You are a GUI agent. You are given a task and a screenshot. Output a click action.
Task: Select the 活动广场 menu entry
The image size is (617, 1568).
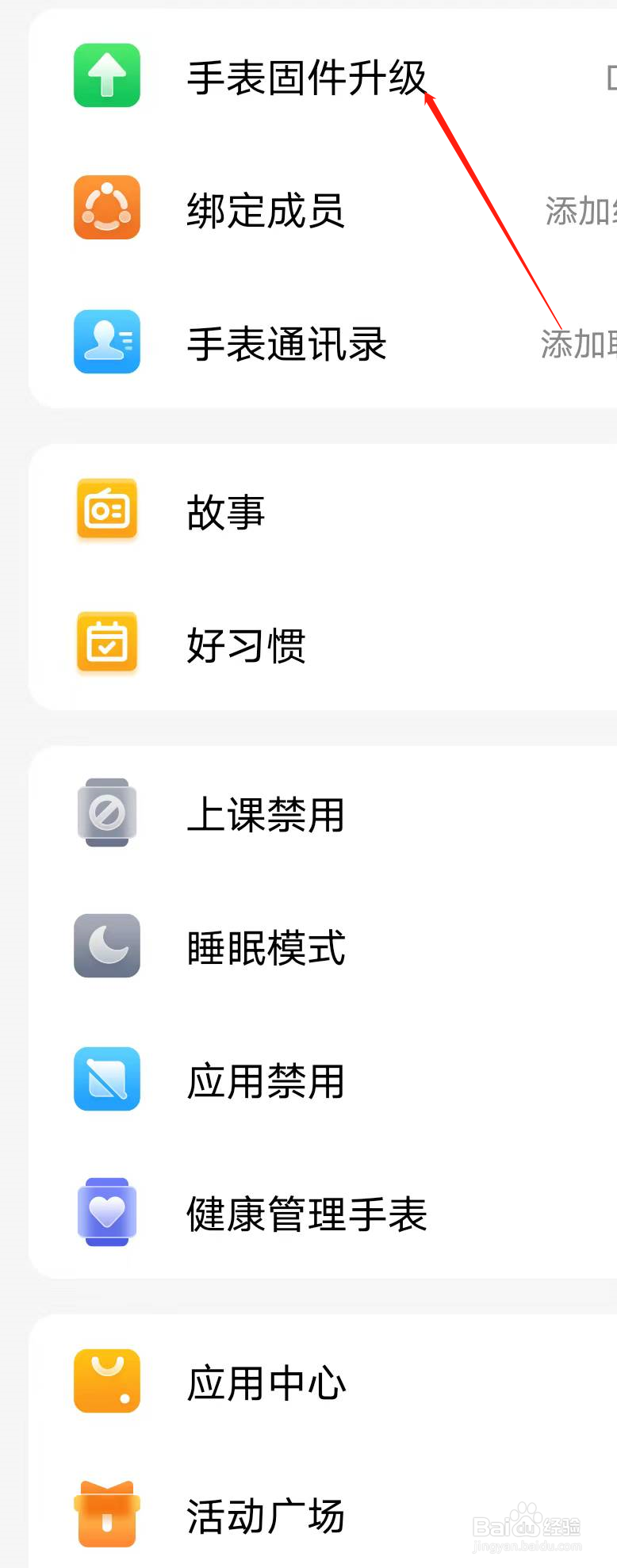pos(266,1513)
